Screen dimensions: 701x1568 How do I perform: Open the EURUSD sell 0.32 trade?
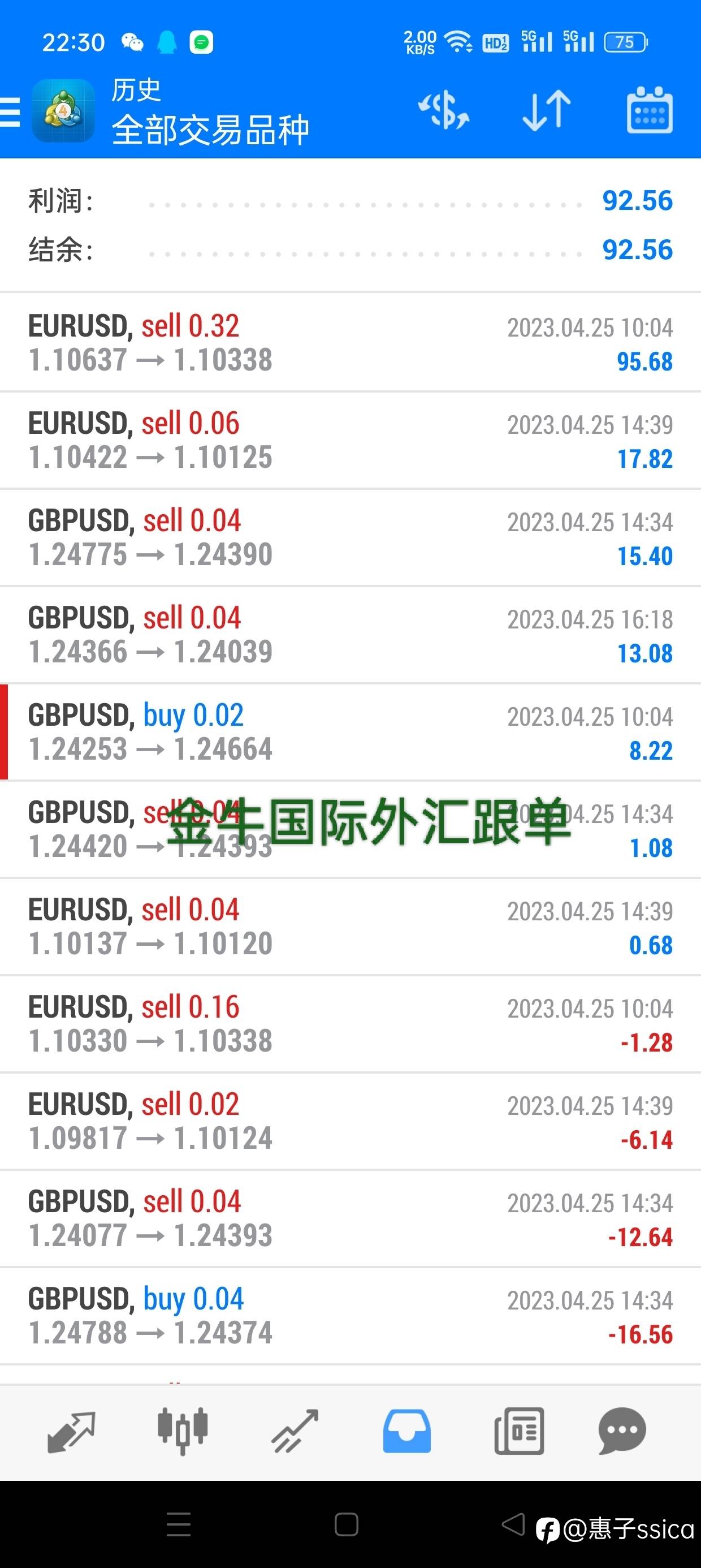coord(350,342)
